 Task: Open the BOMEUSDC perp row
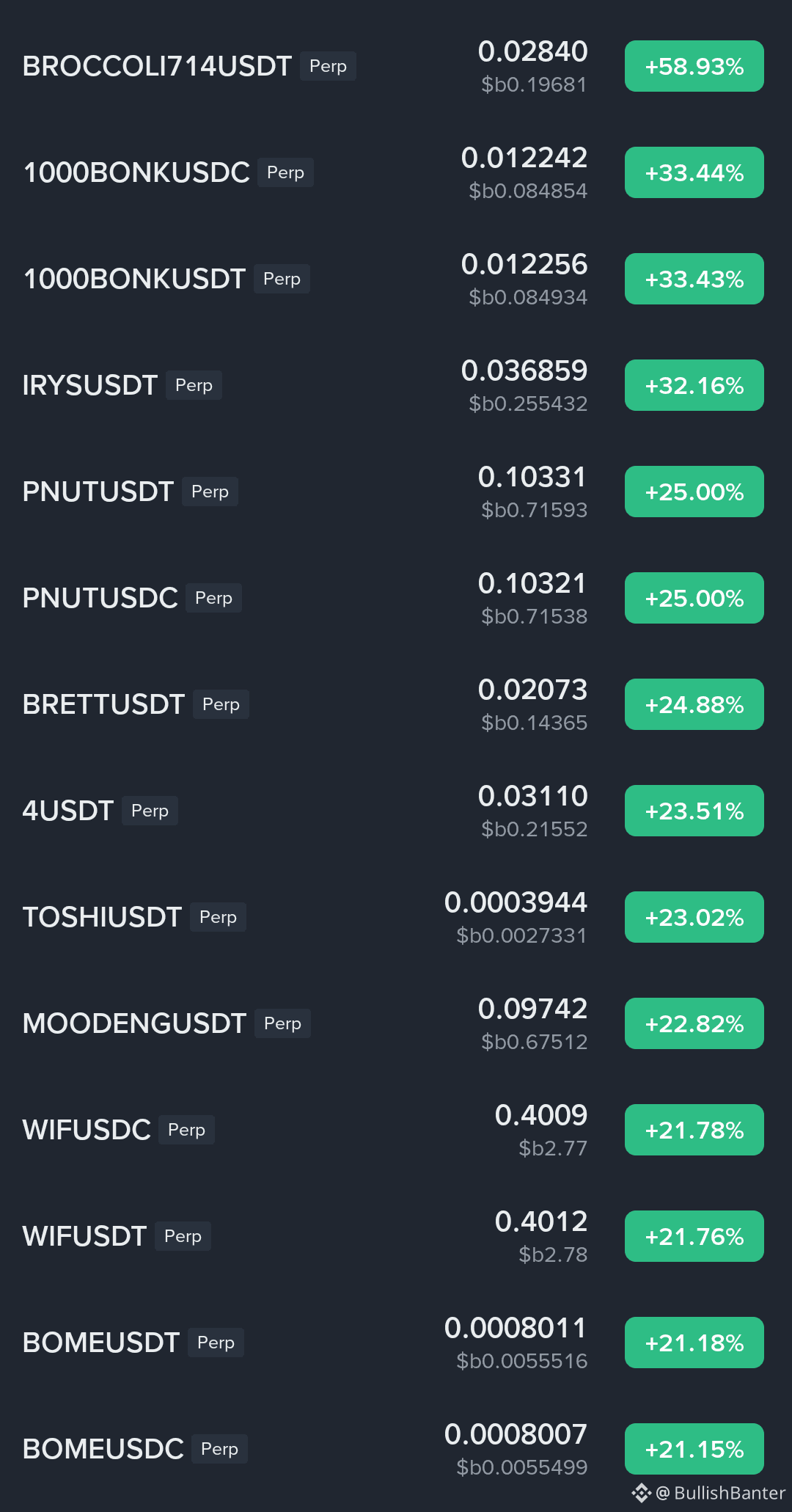(x=396, y=1449)
